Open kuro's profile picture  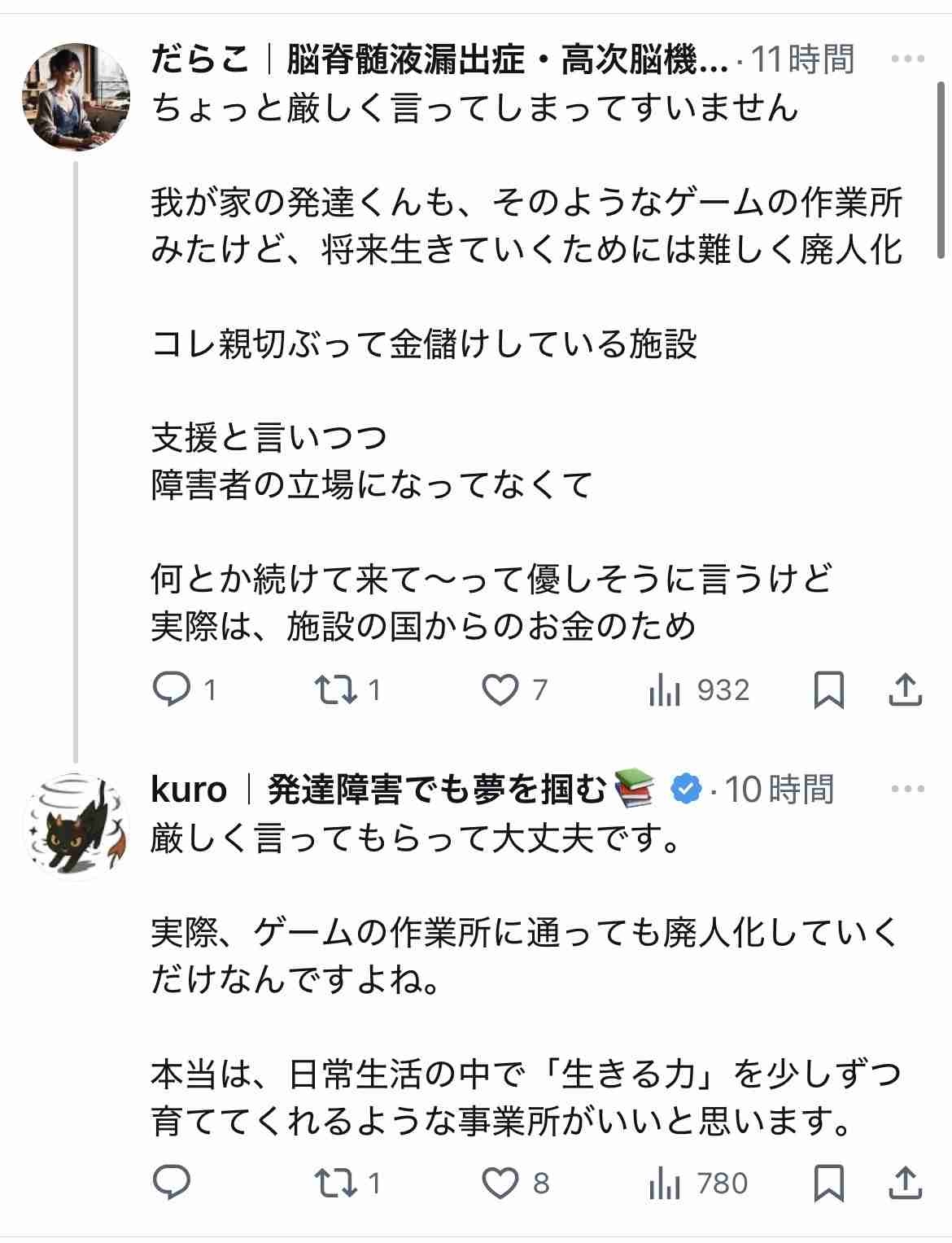click(x=76, y=825)
